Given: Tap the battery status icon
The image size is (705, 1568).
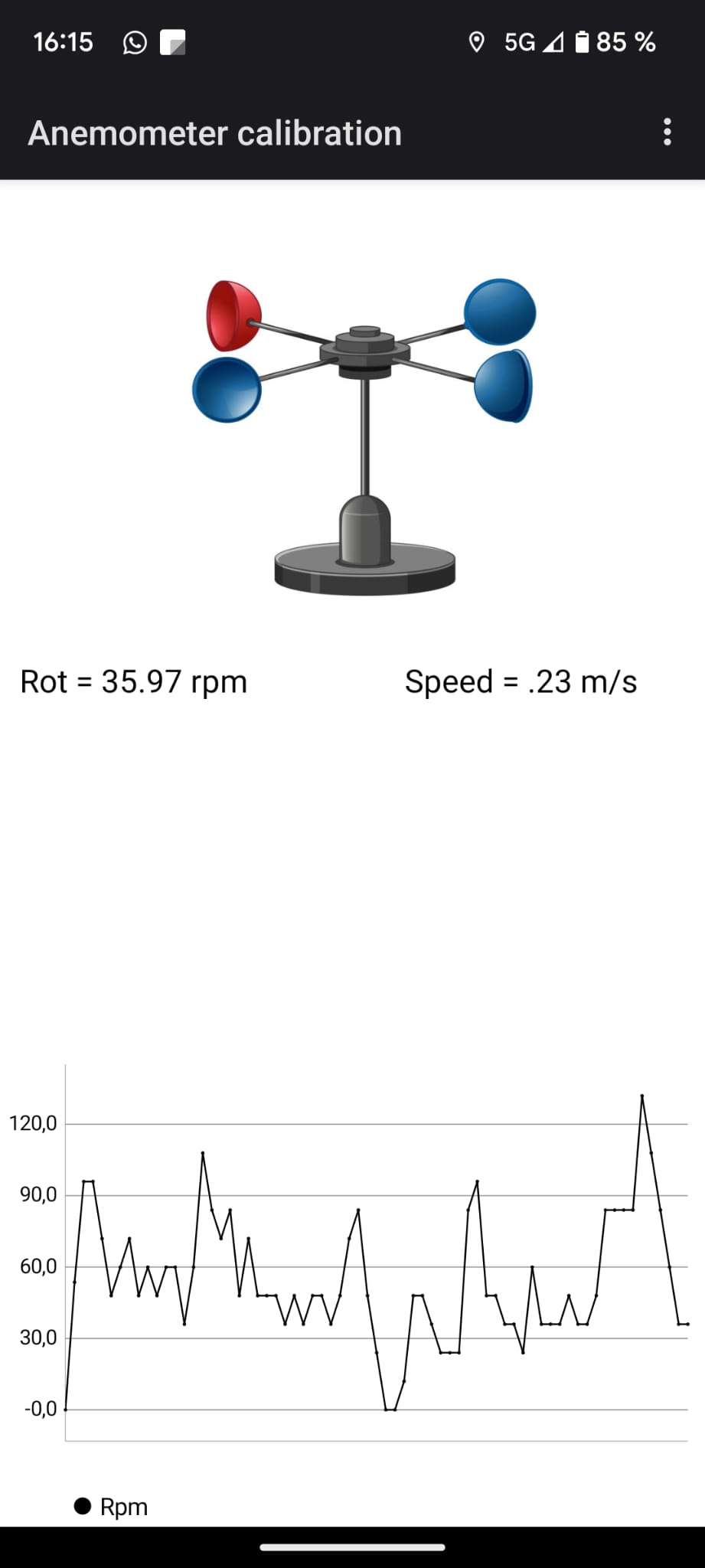Looking at the screenshot, I should point(583,42).
